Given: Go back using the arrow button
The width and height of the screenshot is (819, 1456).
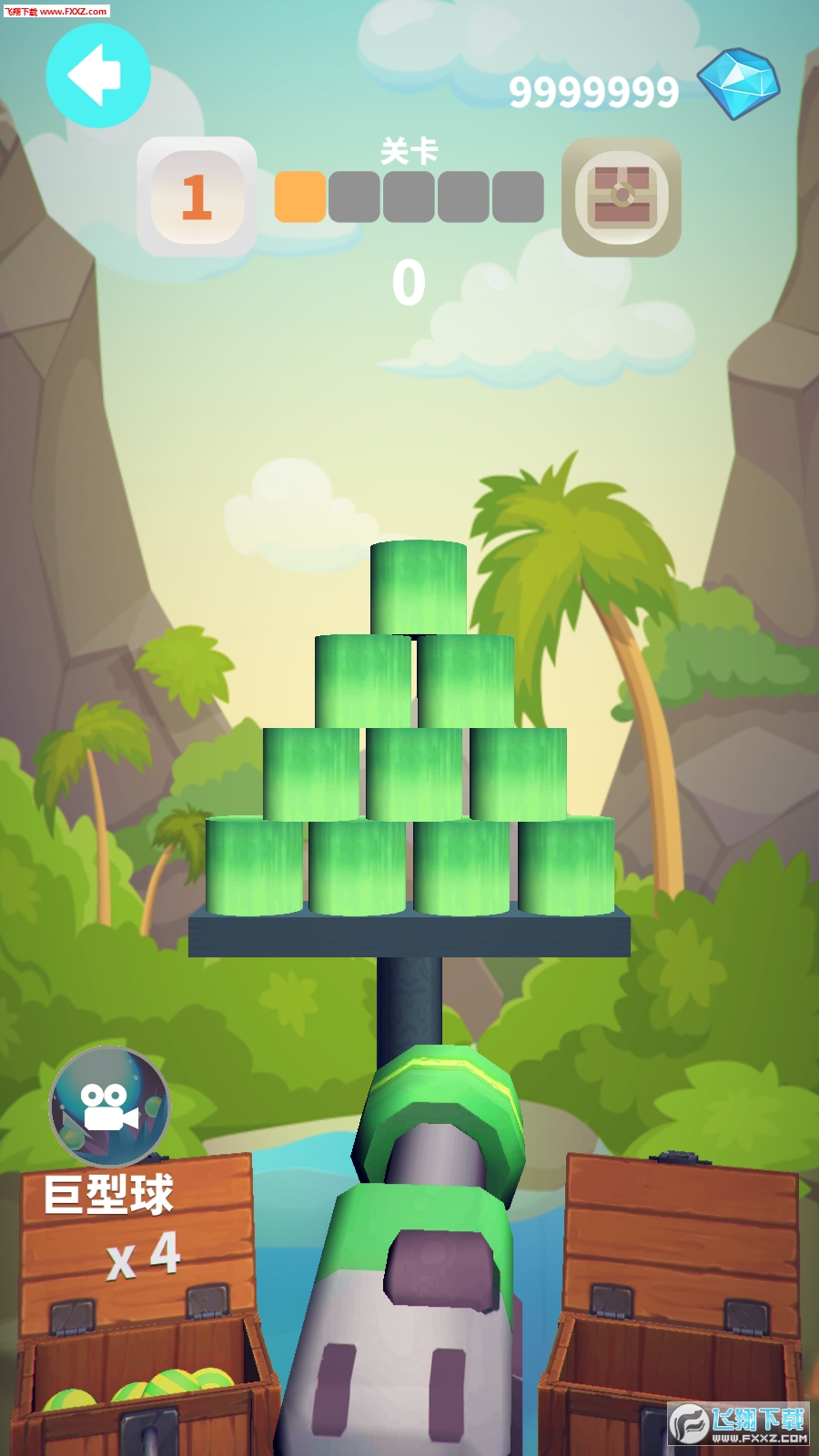Looking at the screenshot, I should pyautogui.click(x=98, y=76).
